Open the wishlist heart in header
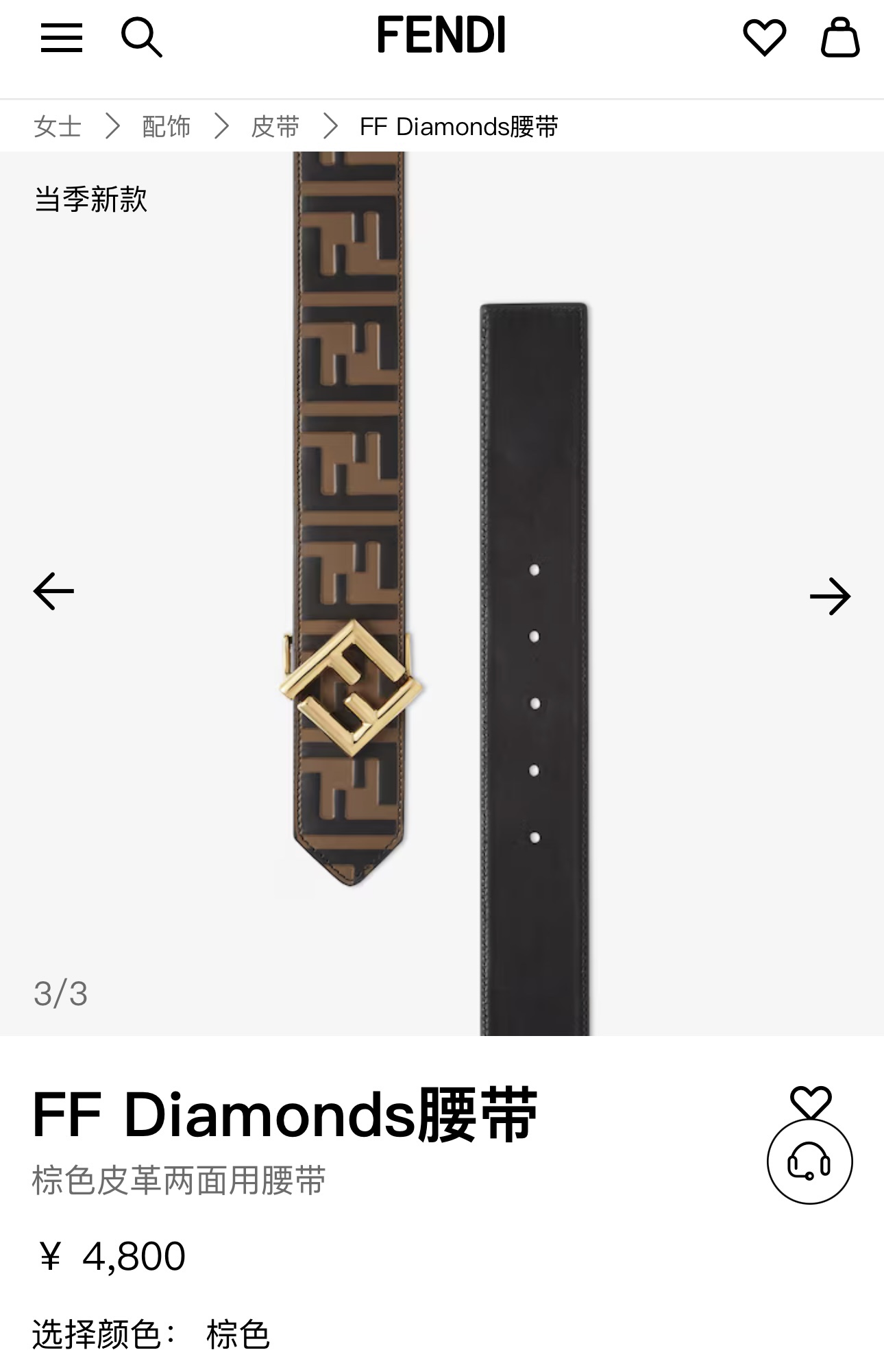Image resolution: width=884 pixels, height=1372 pixels. pyautogui.click(x=764, y=37)
